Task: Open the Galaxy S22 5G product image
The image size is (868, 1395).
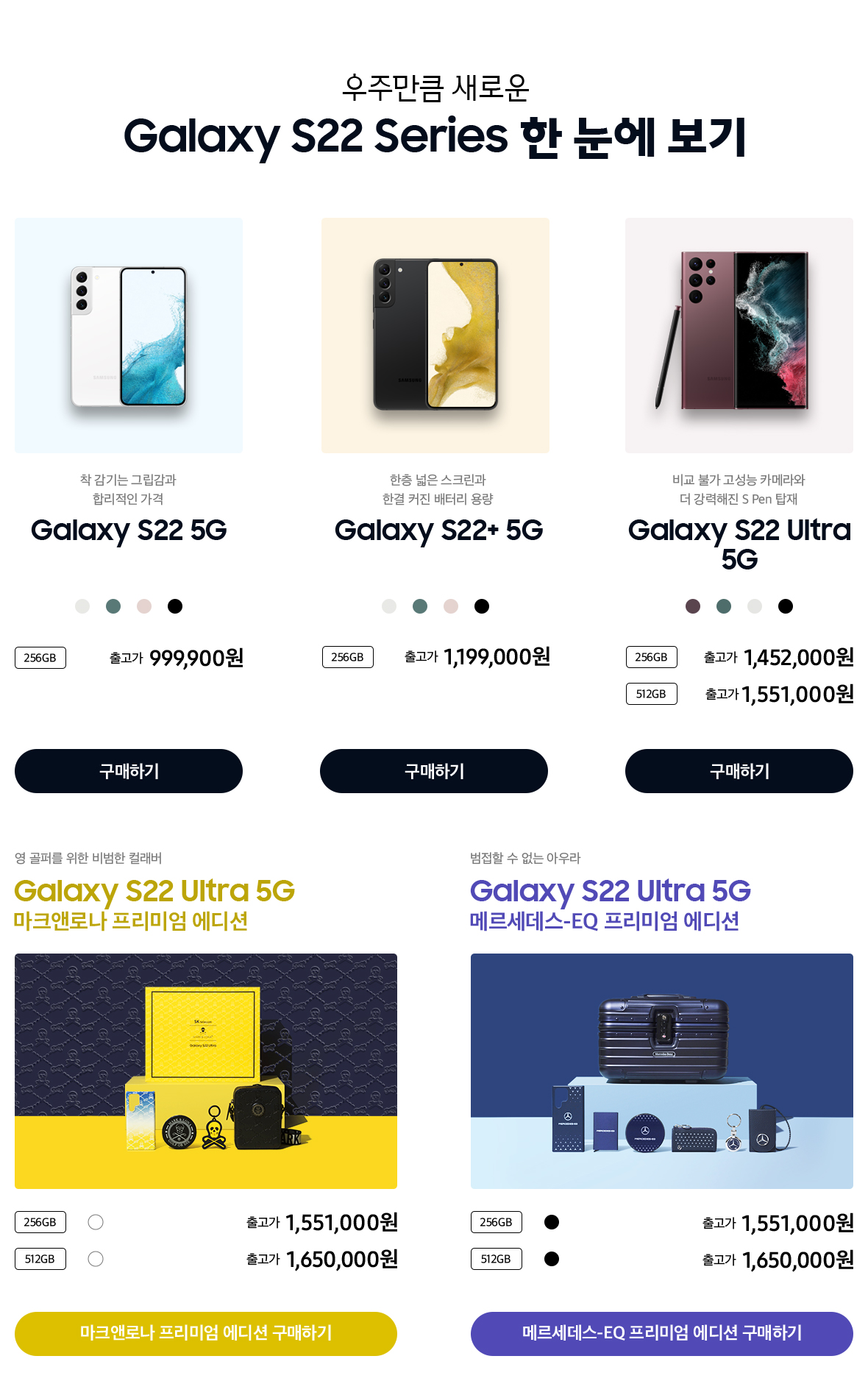Action: pos(129,335)
